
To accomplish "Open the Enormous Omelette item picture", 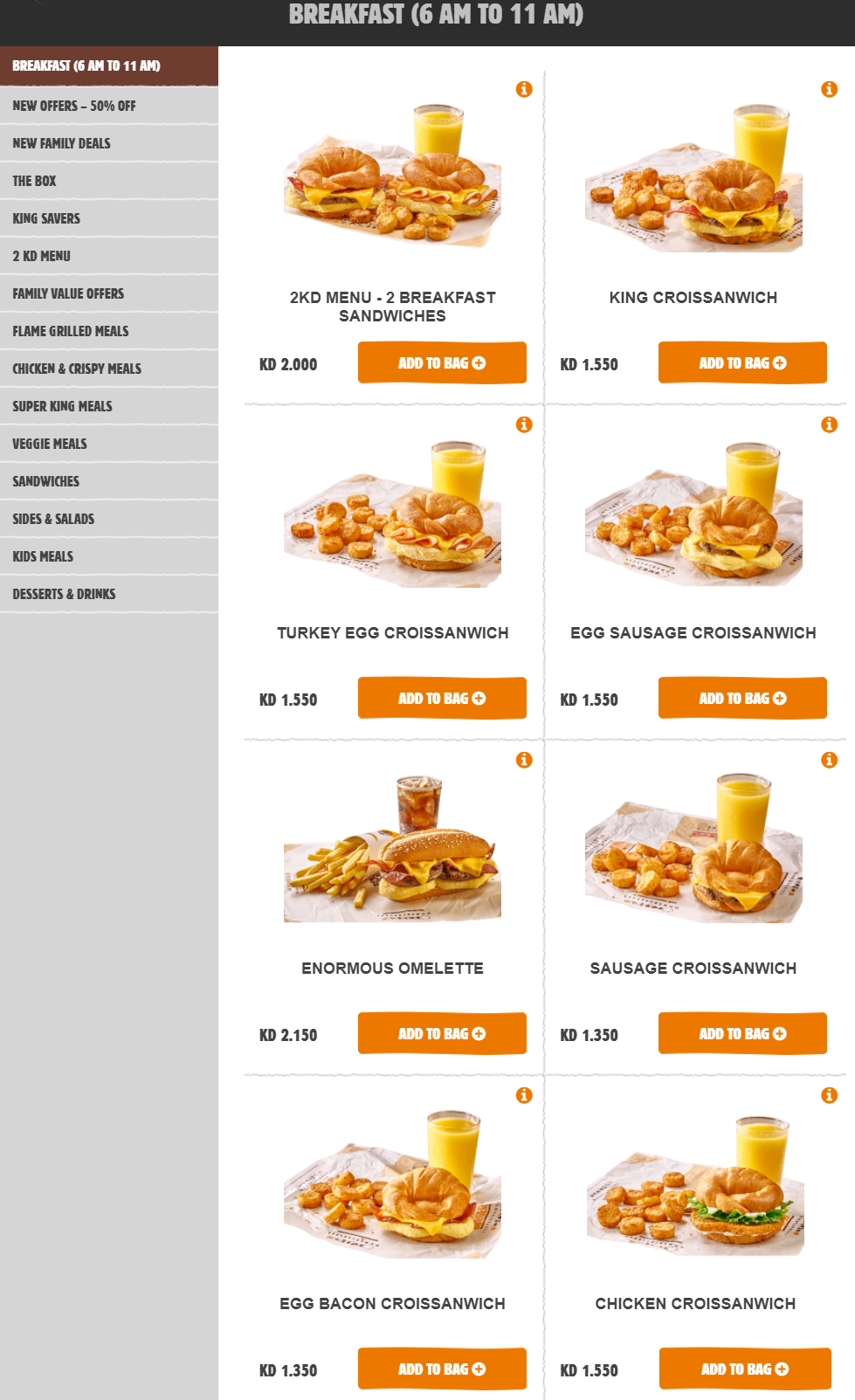I will coord(392,847).
